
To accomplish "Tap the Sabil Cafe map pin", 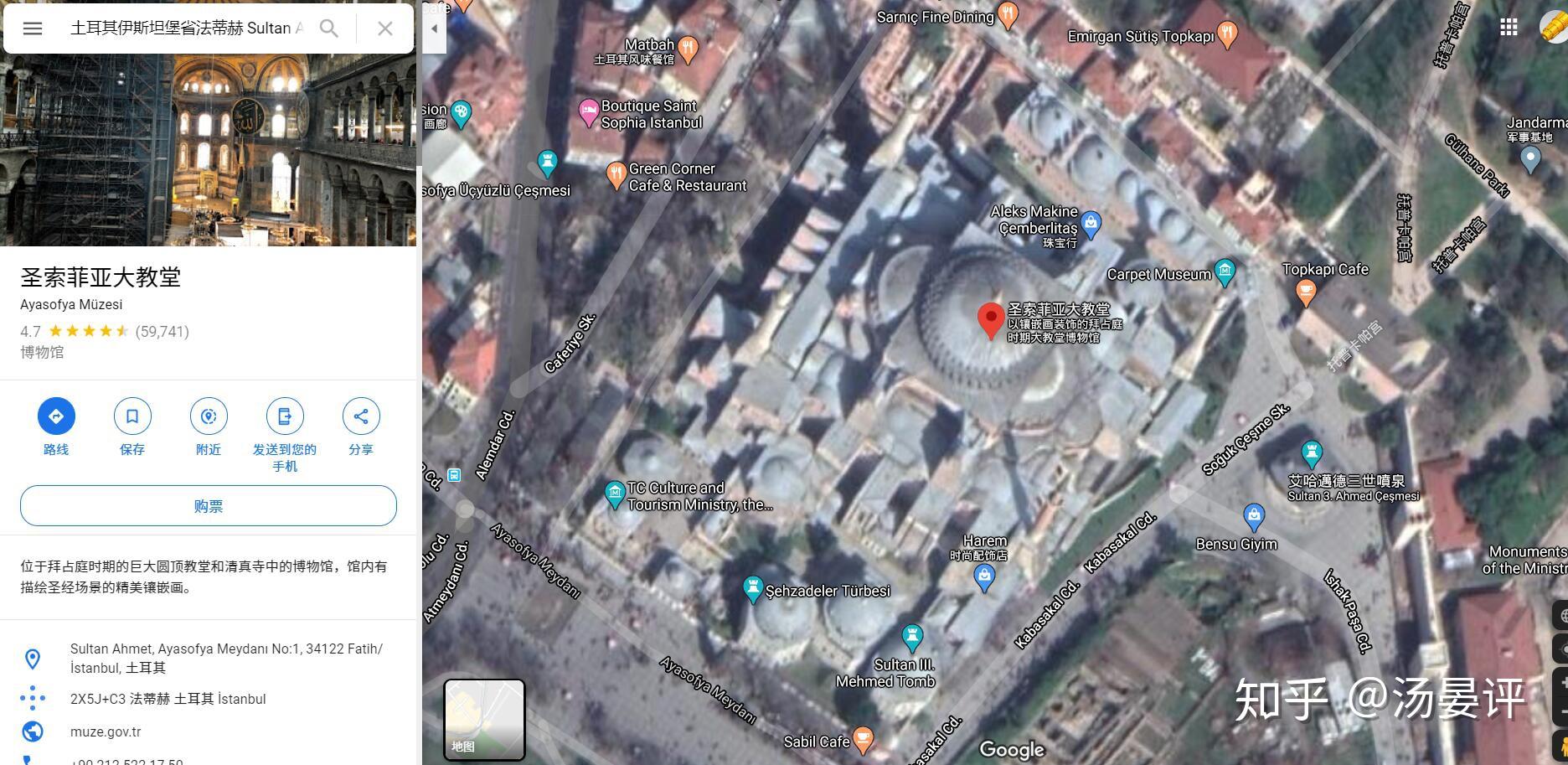I will pyautogui.click(x=863, y=739).
